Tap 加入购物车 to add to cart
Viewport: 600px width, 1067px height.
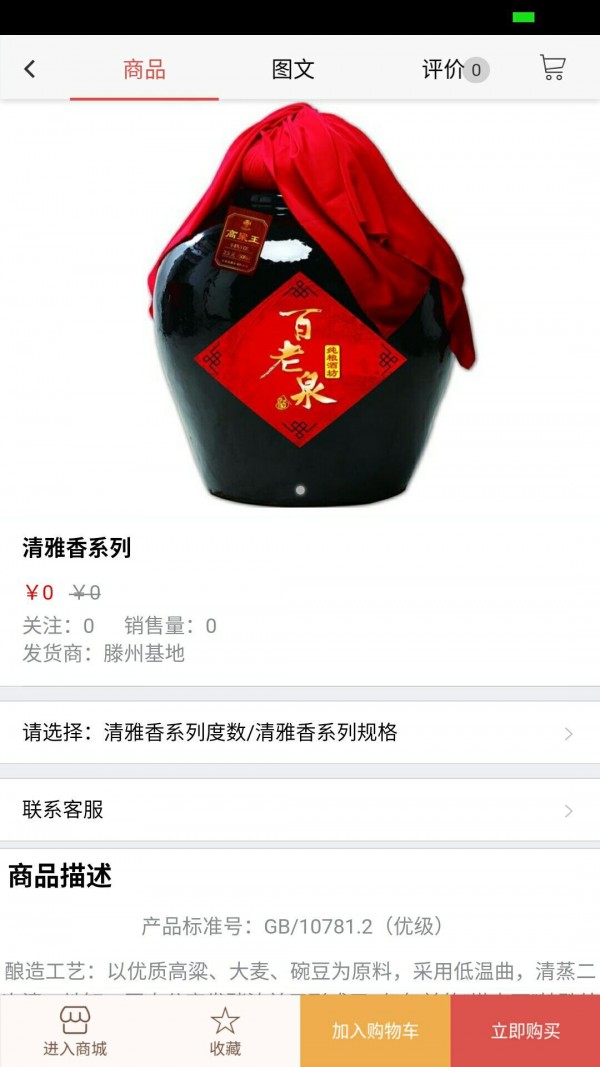(375, 1031)
